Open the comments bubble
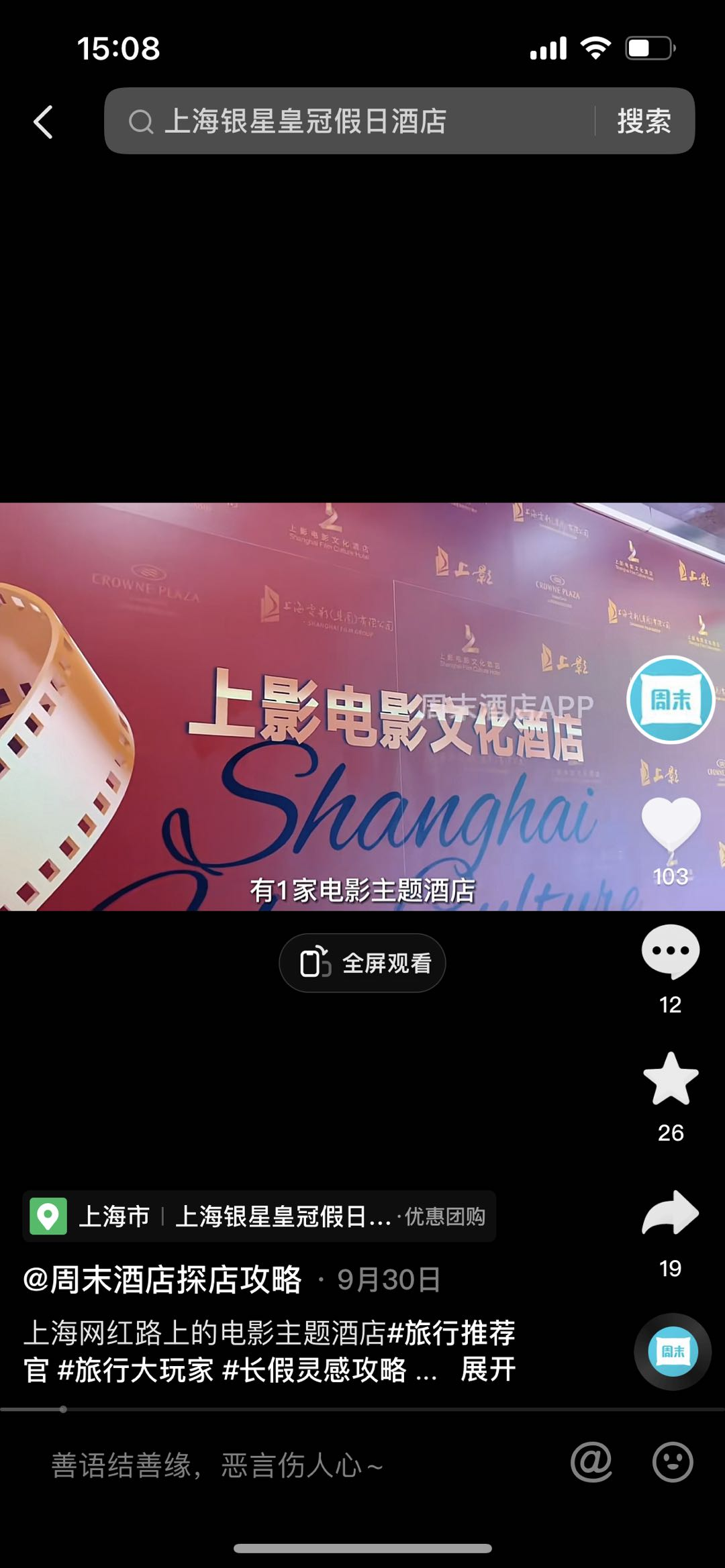Screen dimensions: 725x1568 point(670,951)
